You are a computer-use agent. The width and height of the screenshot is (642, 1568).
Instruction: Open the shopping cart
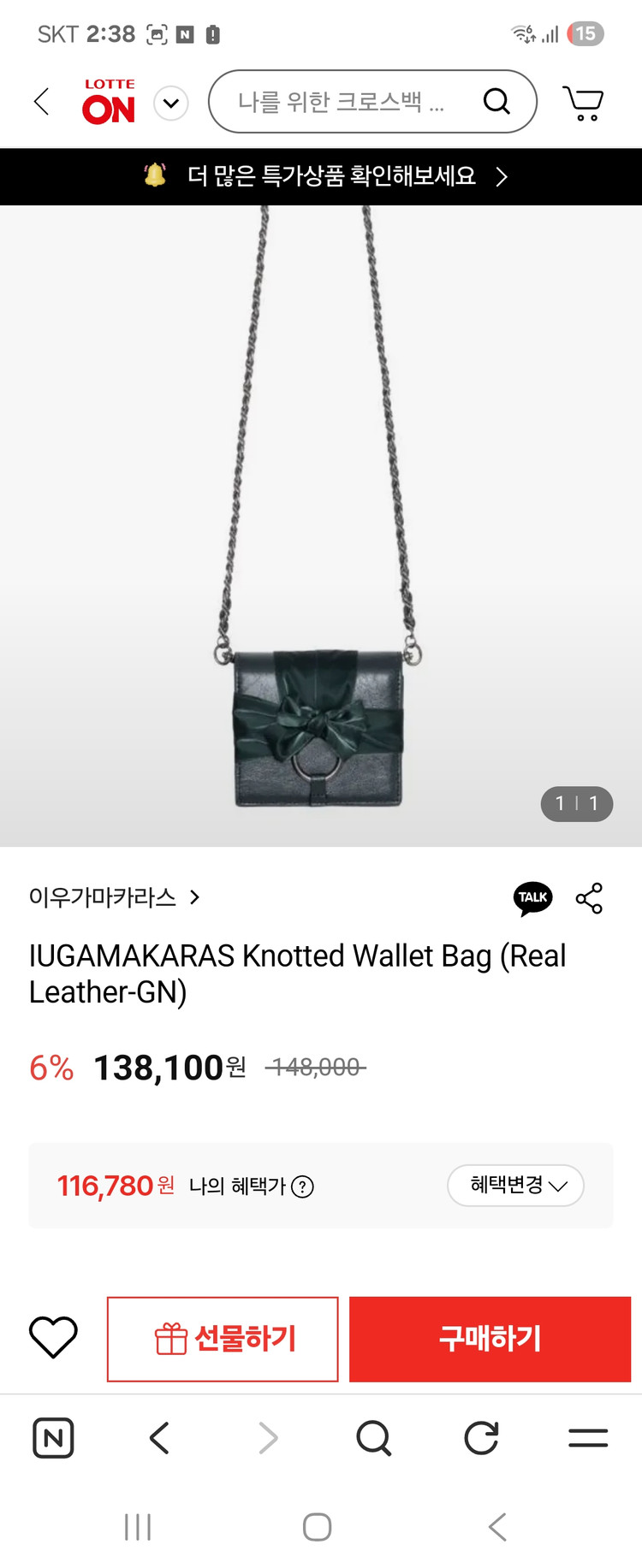(x=582, y=101)
